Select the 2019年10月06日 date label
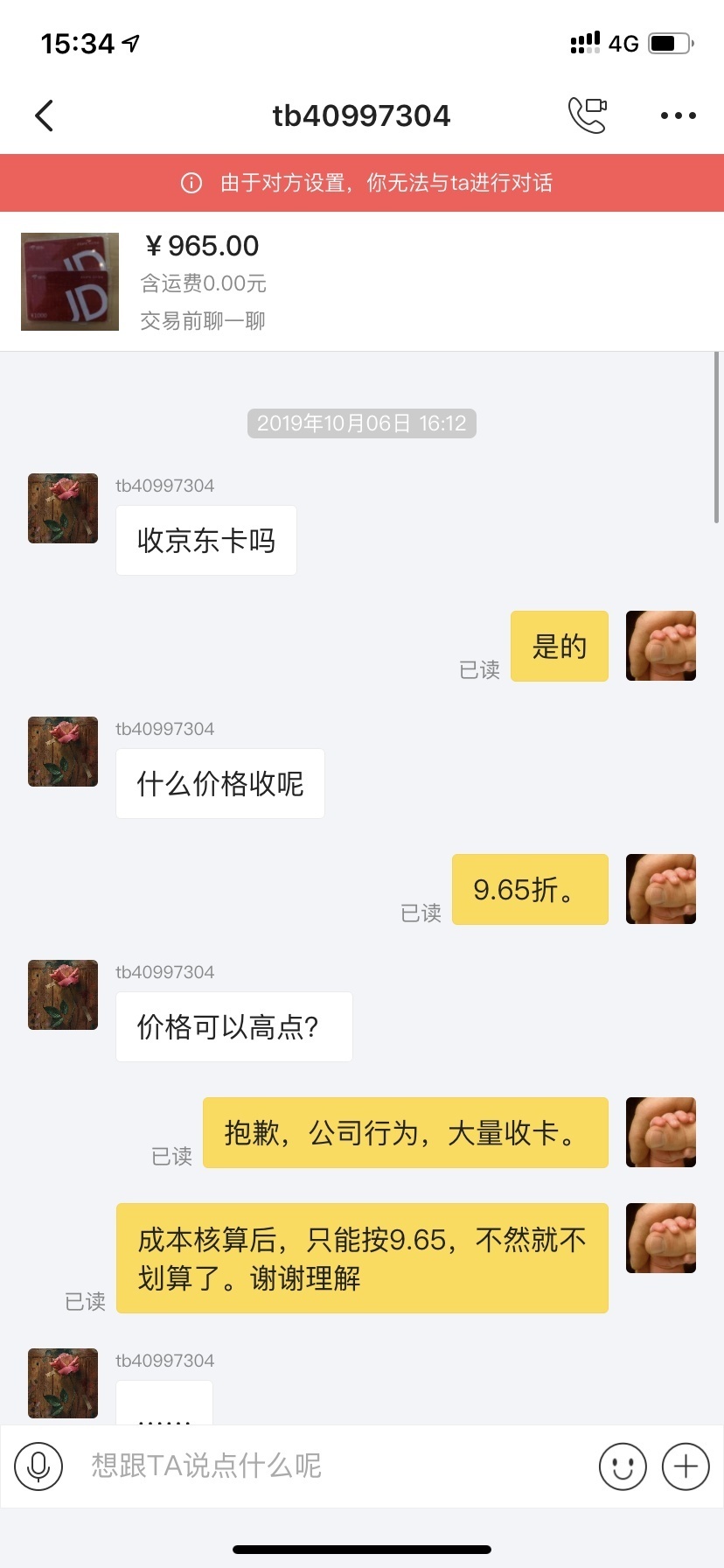The image size is (724, 1568). point(361,423)
